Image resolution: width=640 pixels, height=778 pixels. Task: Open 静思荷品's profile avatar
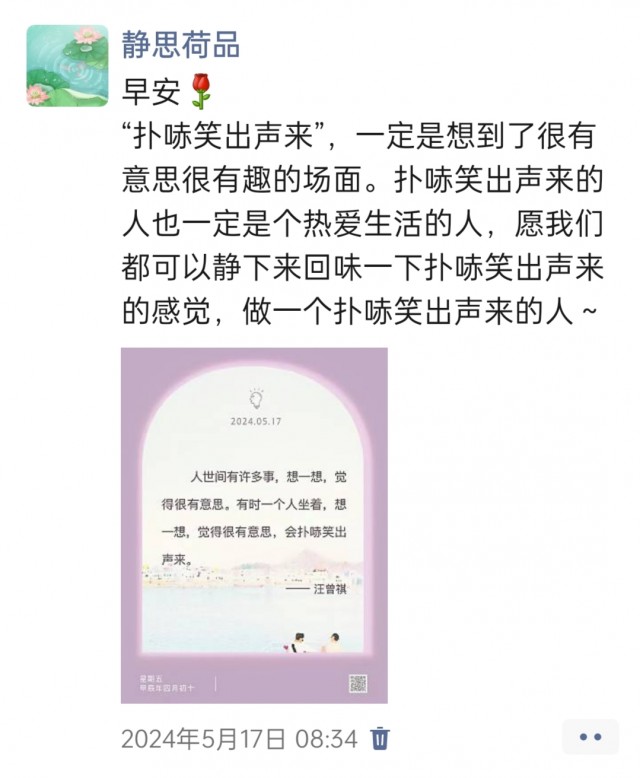[67, 66]
